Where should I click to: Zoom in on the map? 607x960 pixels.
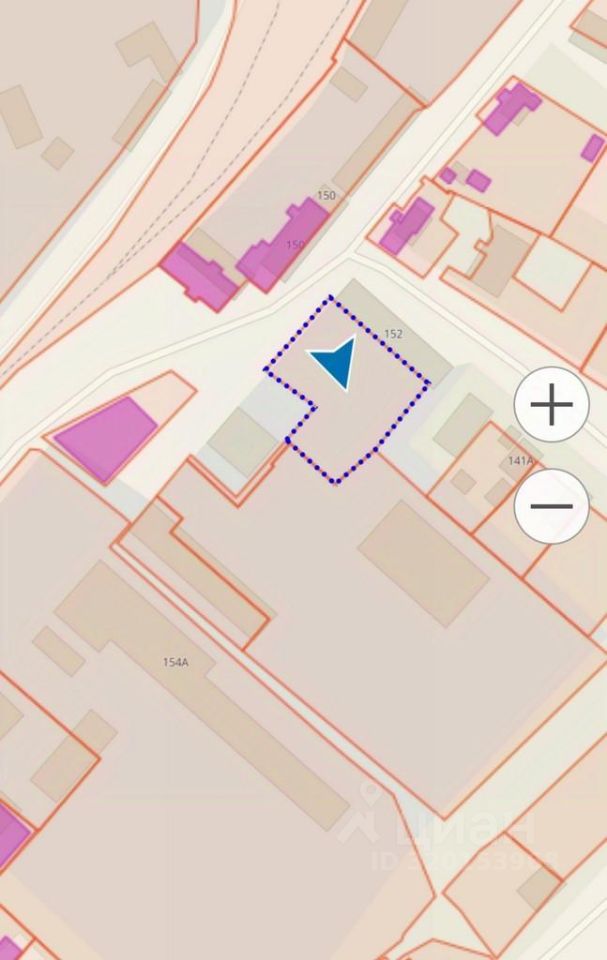tap(551, 405)
